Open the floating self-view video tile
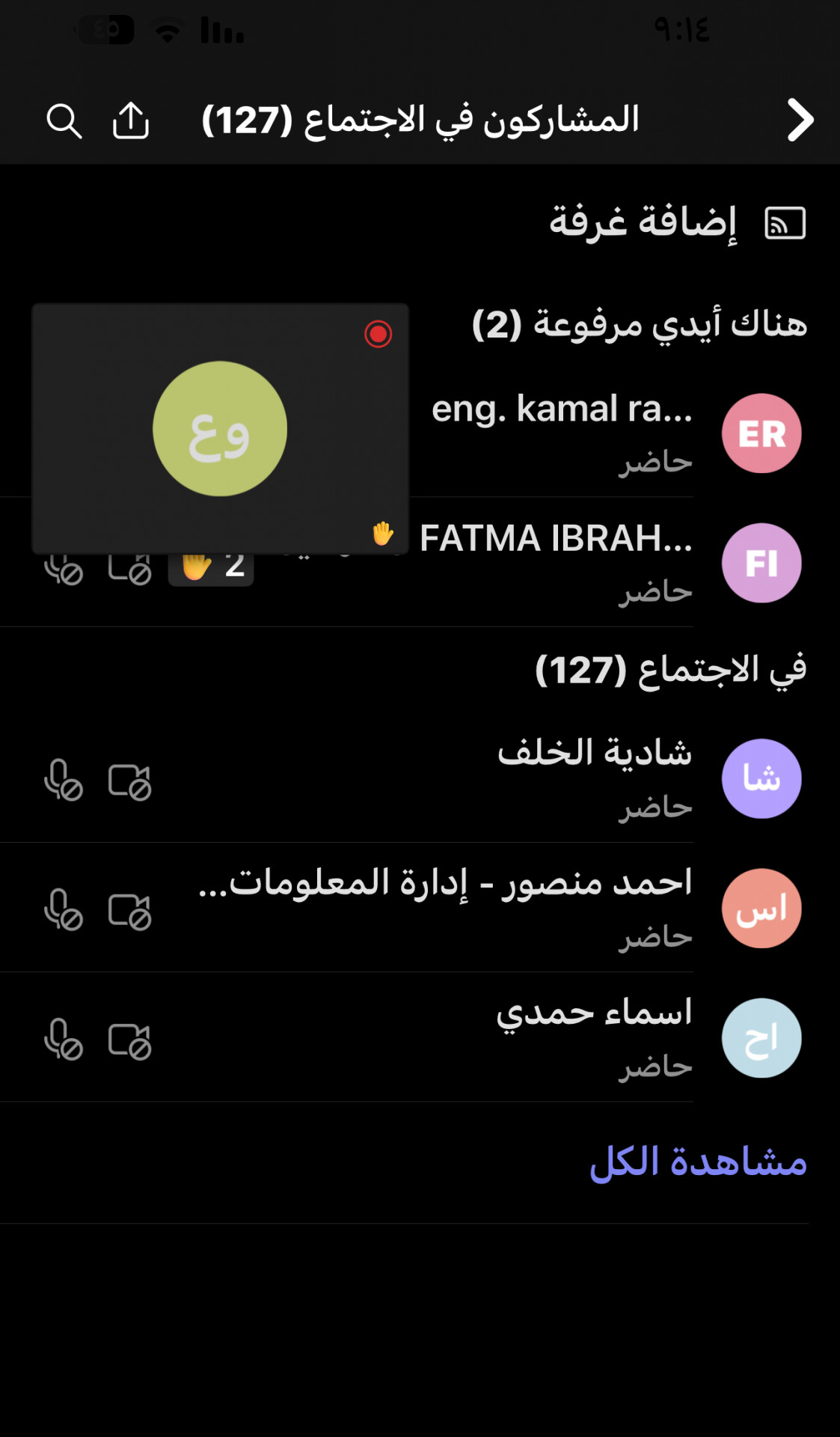 (221, 429)
